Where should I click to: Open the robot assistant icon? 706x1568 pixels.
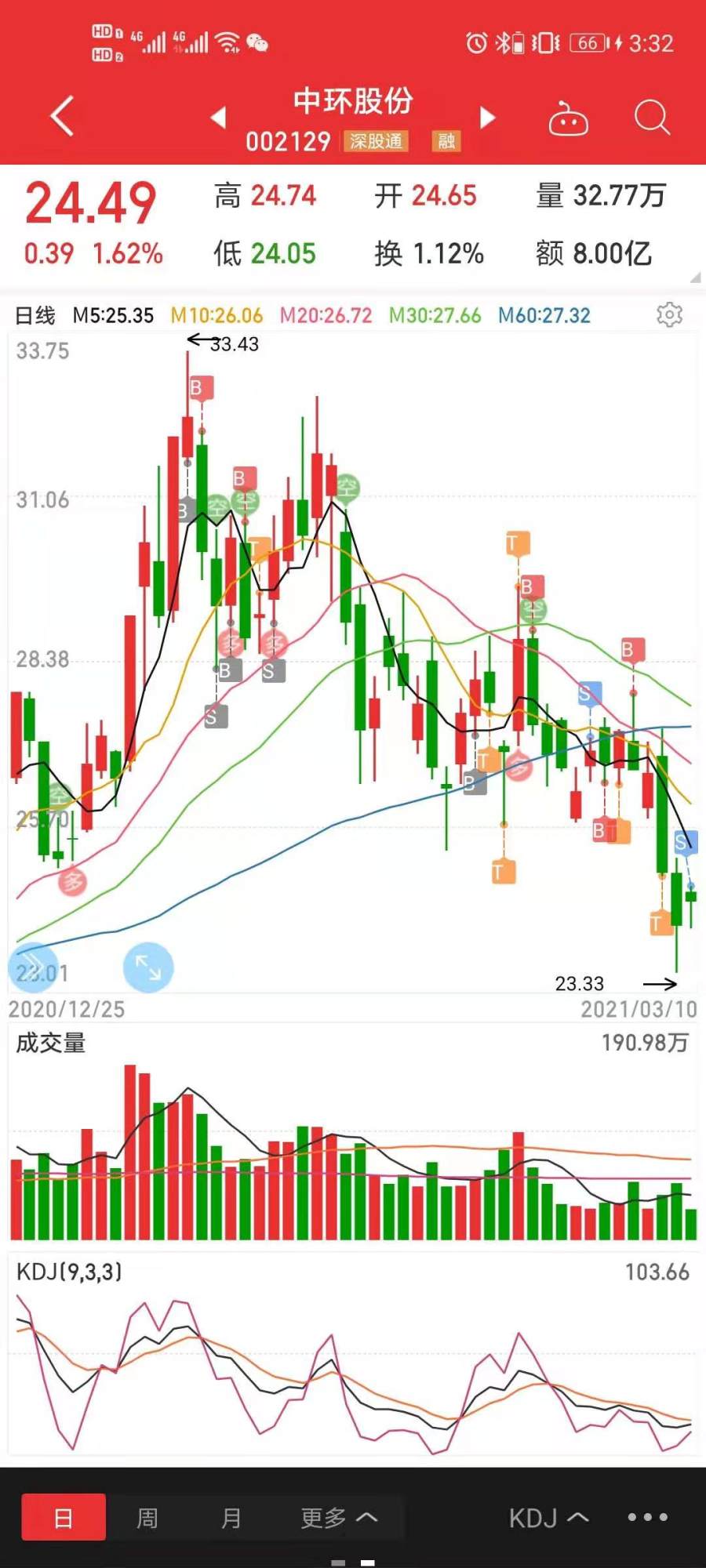[x=569, y=118]
